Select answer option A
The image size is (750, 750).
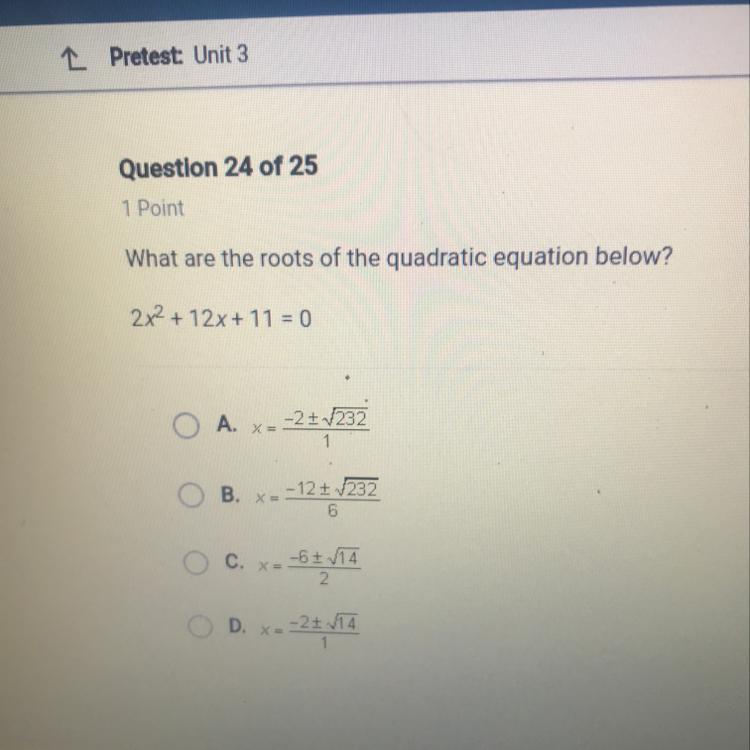(x=182, y=428)
